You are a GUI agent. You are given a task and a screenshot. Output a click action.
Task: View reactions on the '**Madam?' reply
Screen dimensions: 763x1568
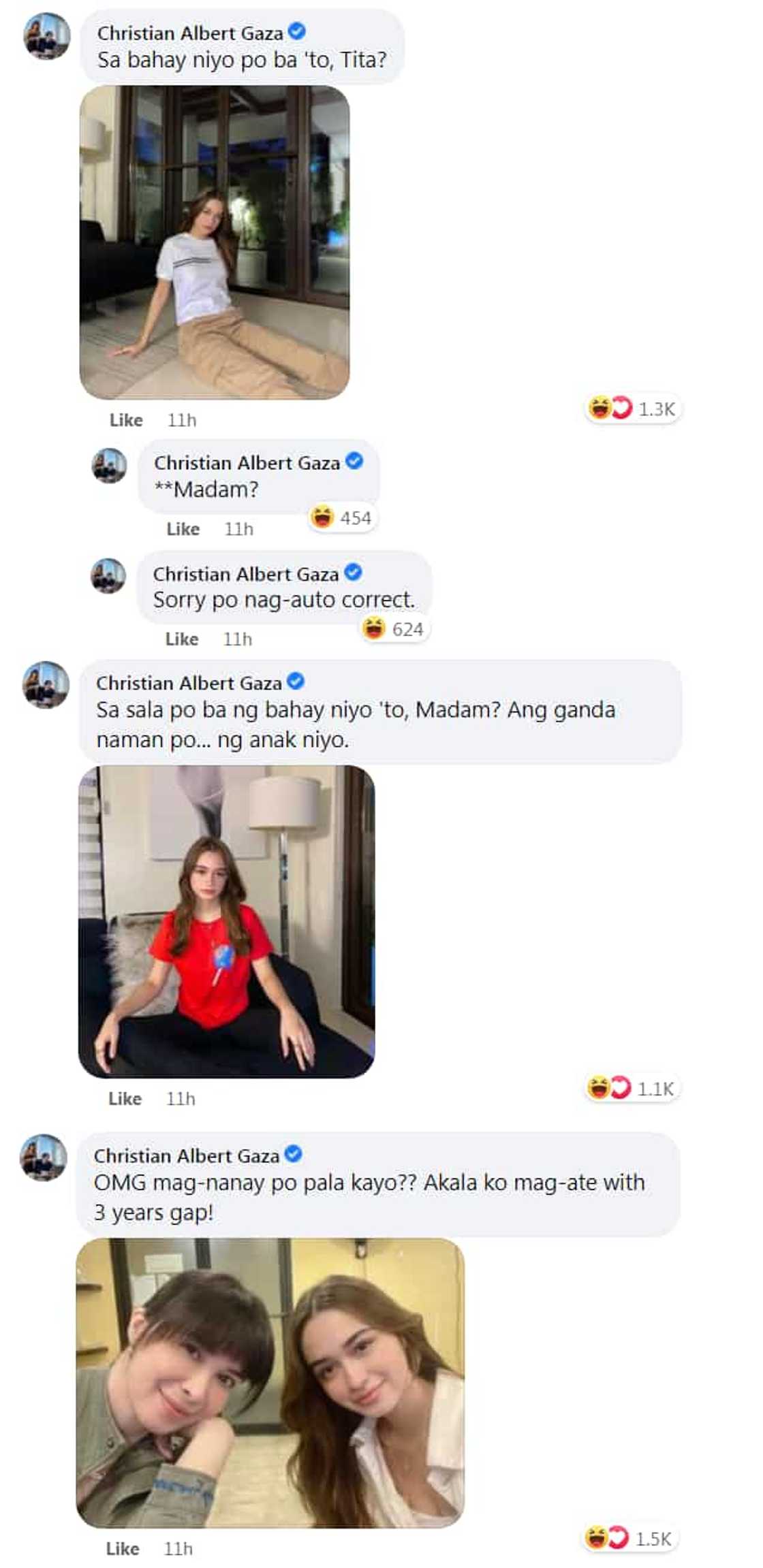coord(342,518)
